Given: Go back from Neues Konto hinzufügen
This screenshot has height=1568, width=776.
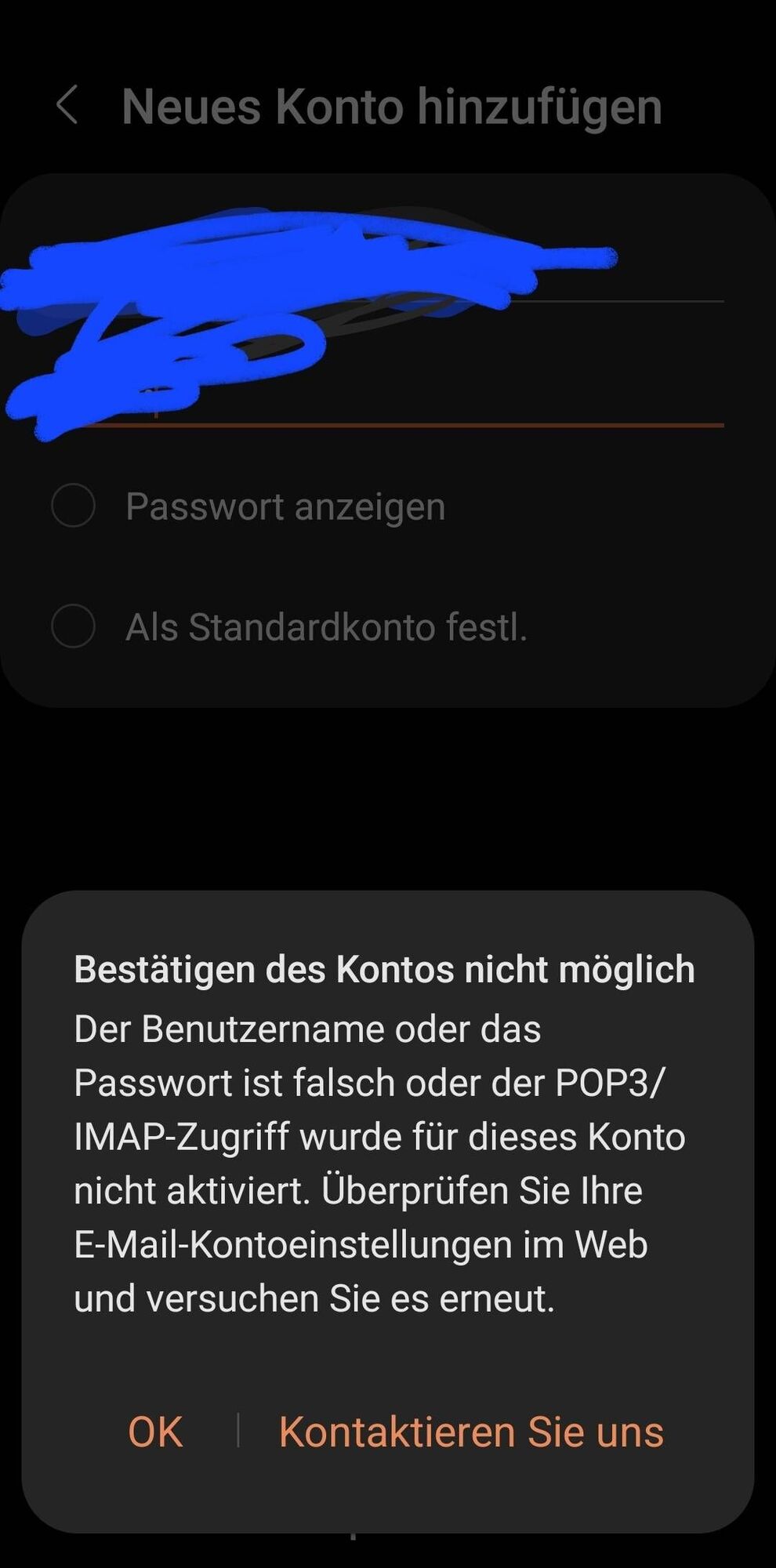Looking at the screenshot, I should tap(67, 106).
